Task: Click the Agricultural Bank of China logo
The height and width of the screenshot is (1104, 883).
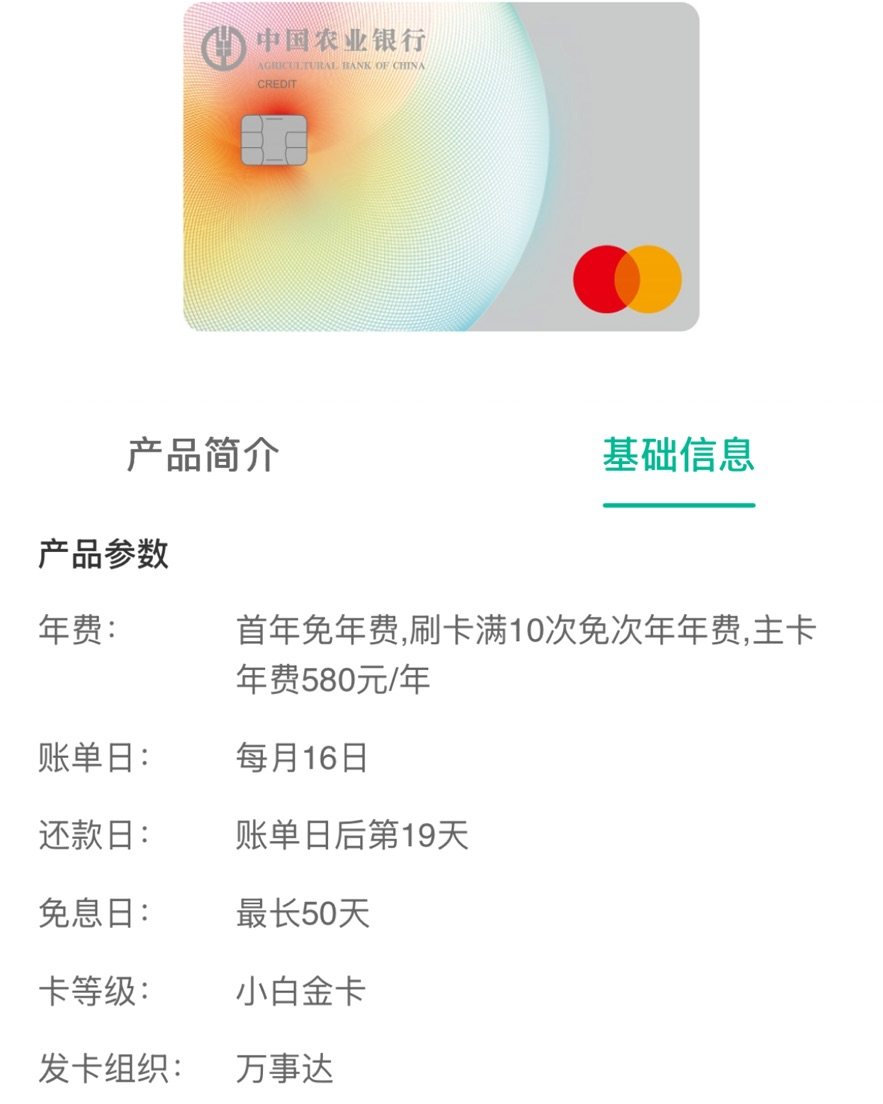Action: click(225, 45)
